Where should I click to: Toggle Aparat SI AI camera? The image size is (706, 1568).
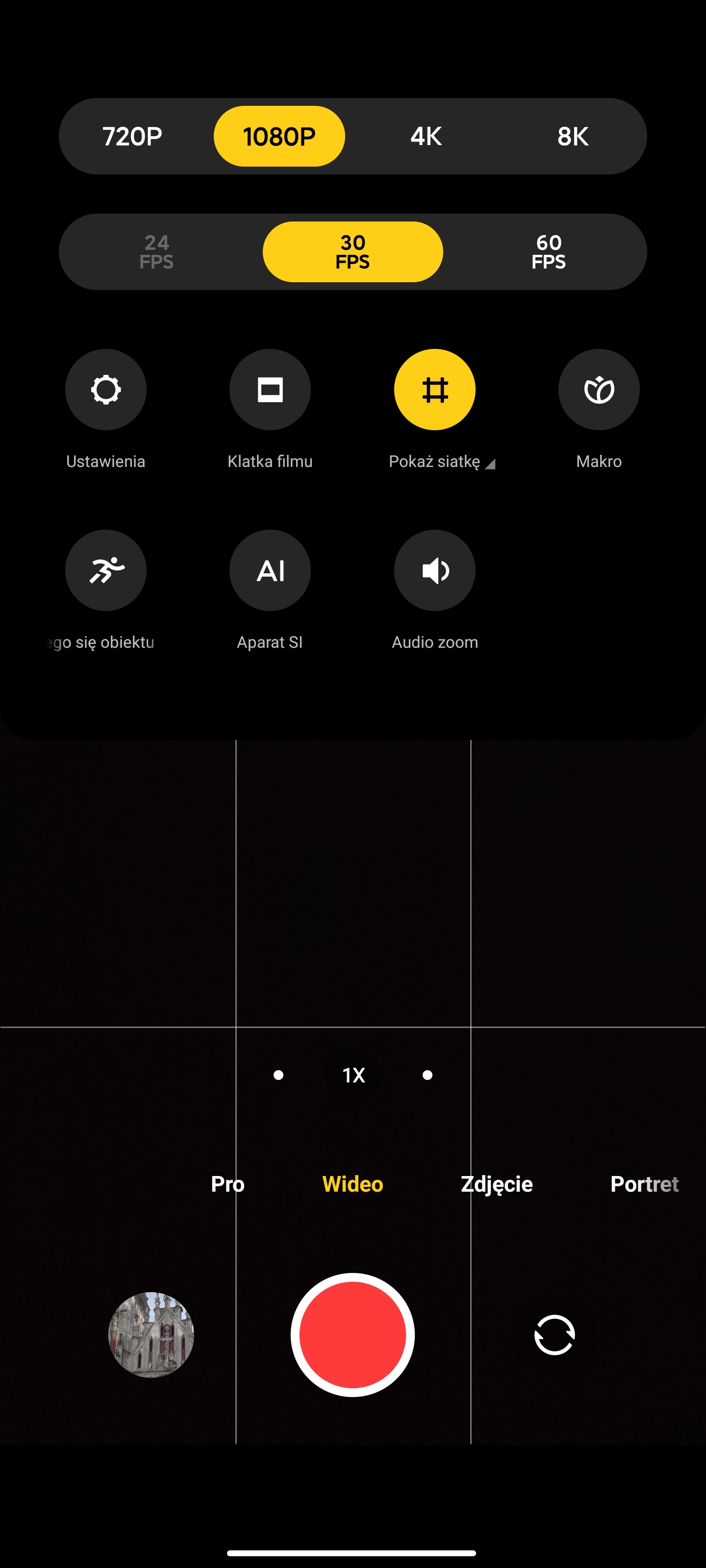click(270, 570)
